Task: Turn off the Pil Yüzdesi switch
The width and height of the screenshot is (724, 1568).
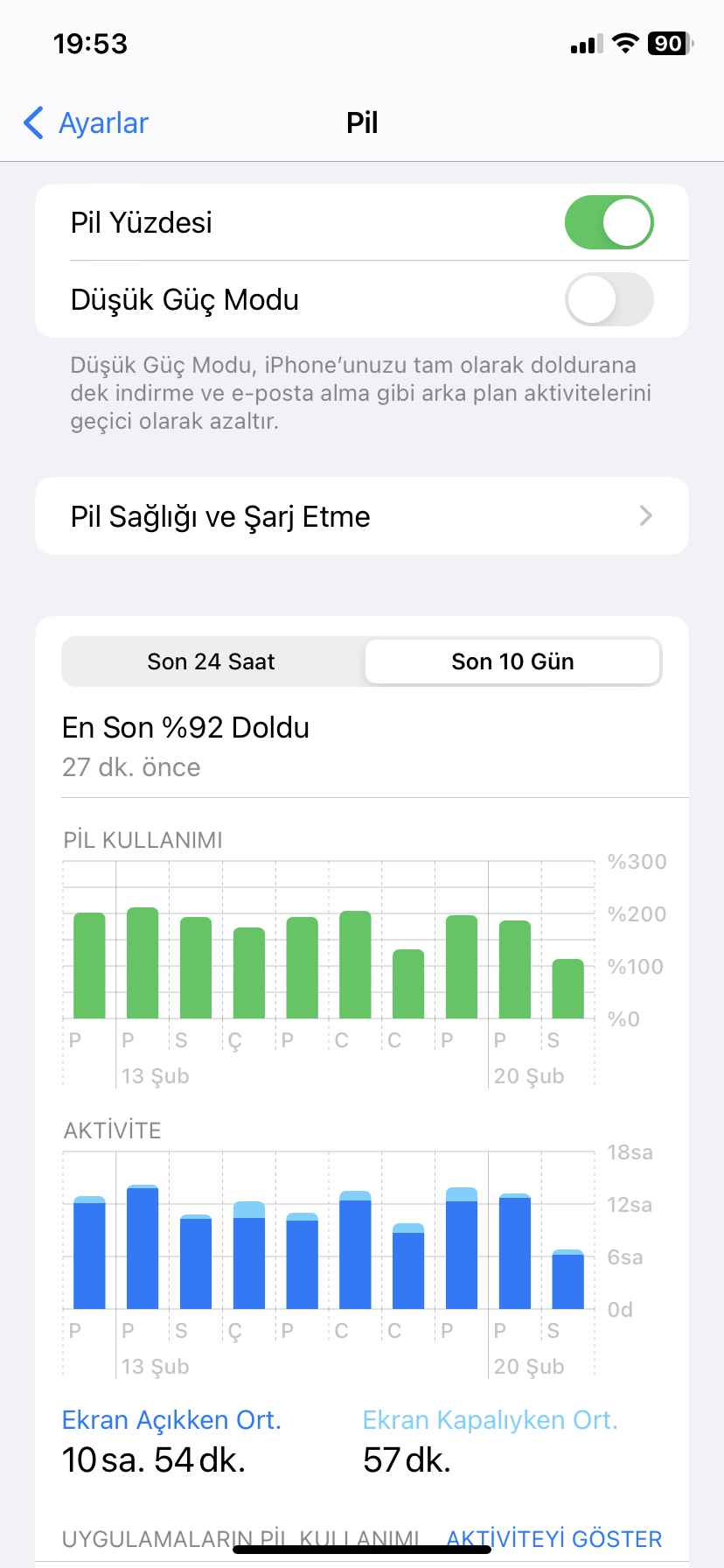Action: (x=609, y=222)
